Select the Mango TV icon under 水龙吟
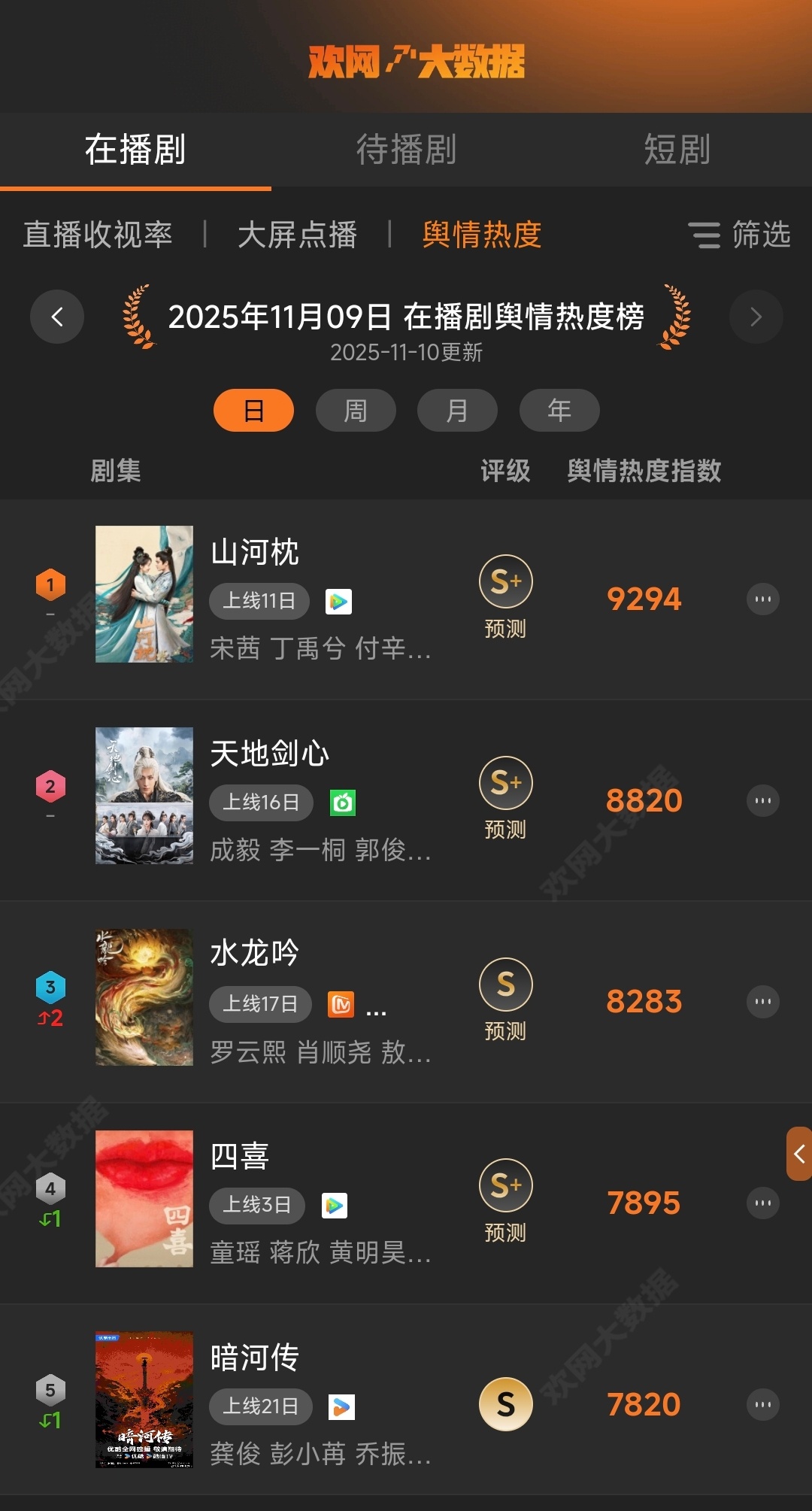The height and width of the screenshot is (1511, 812). coord(342,1004)
